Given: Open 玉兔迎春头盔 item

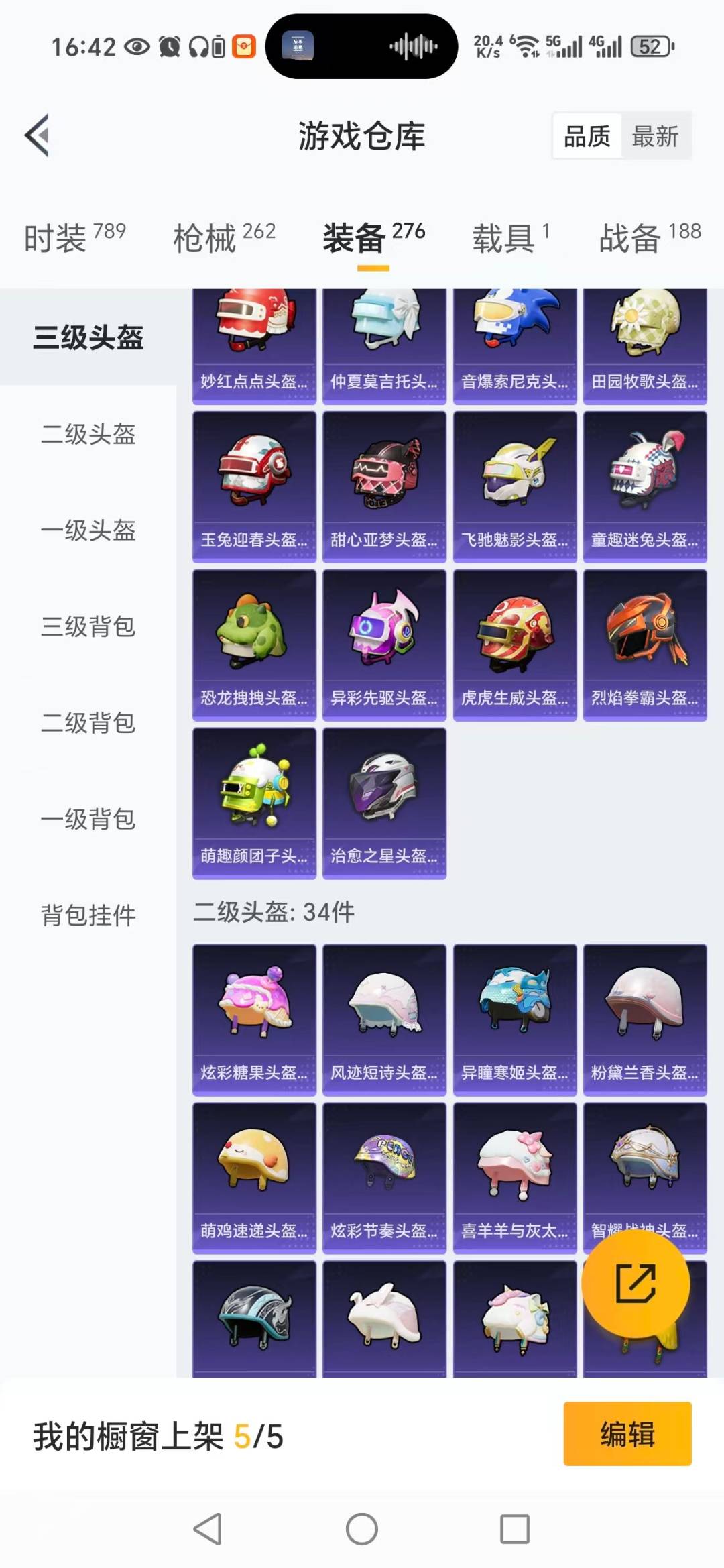Looking at the screenshot, I should (x=254, y=487).
